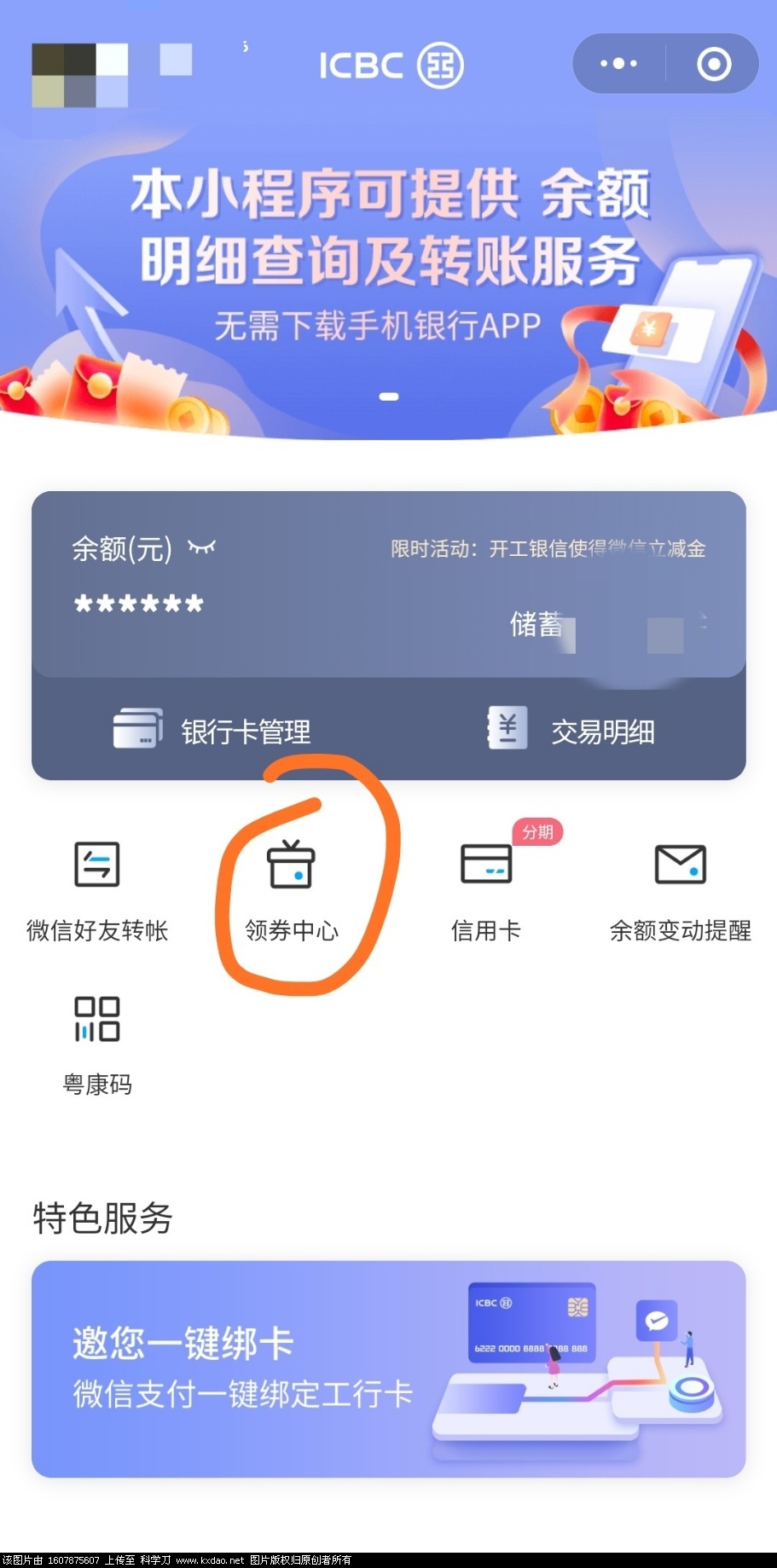The height and width of the screenshot is (1568, 777).
Task: Open the 粤康码 health code
Action: [97, 1044]
